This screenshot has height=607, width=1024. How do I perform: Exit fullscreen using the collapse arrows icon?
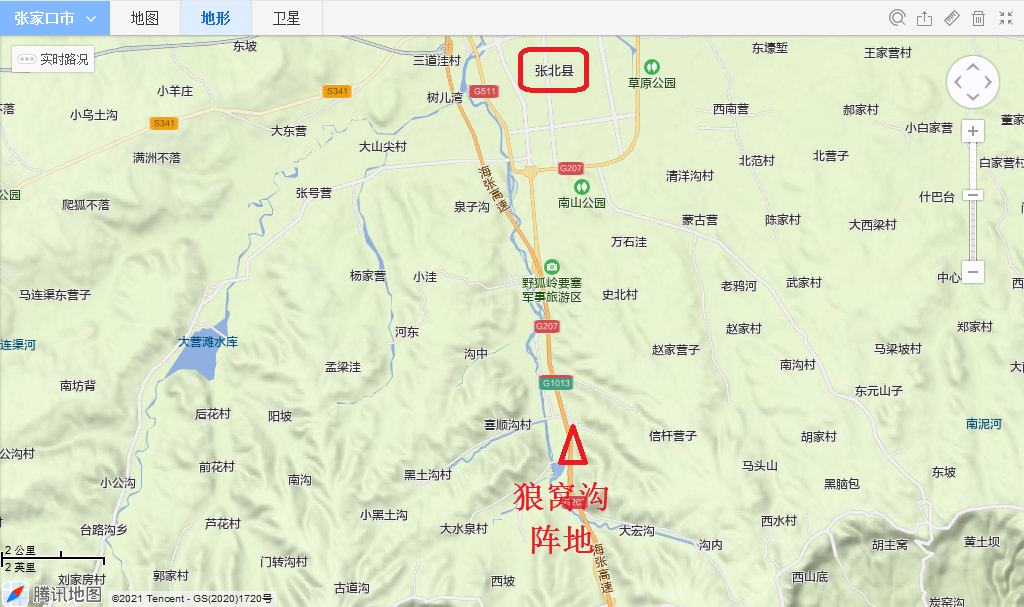1005,18
